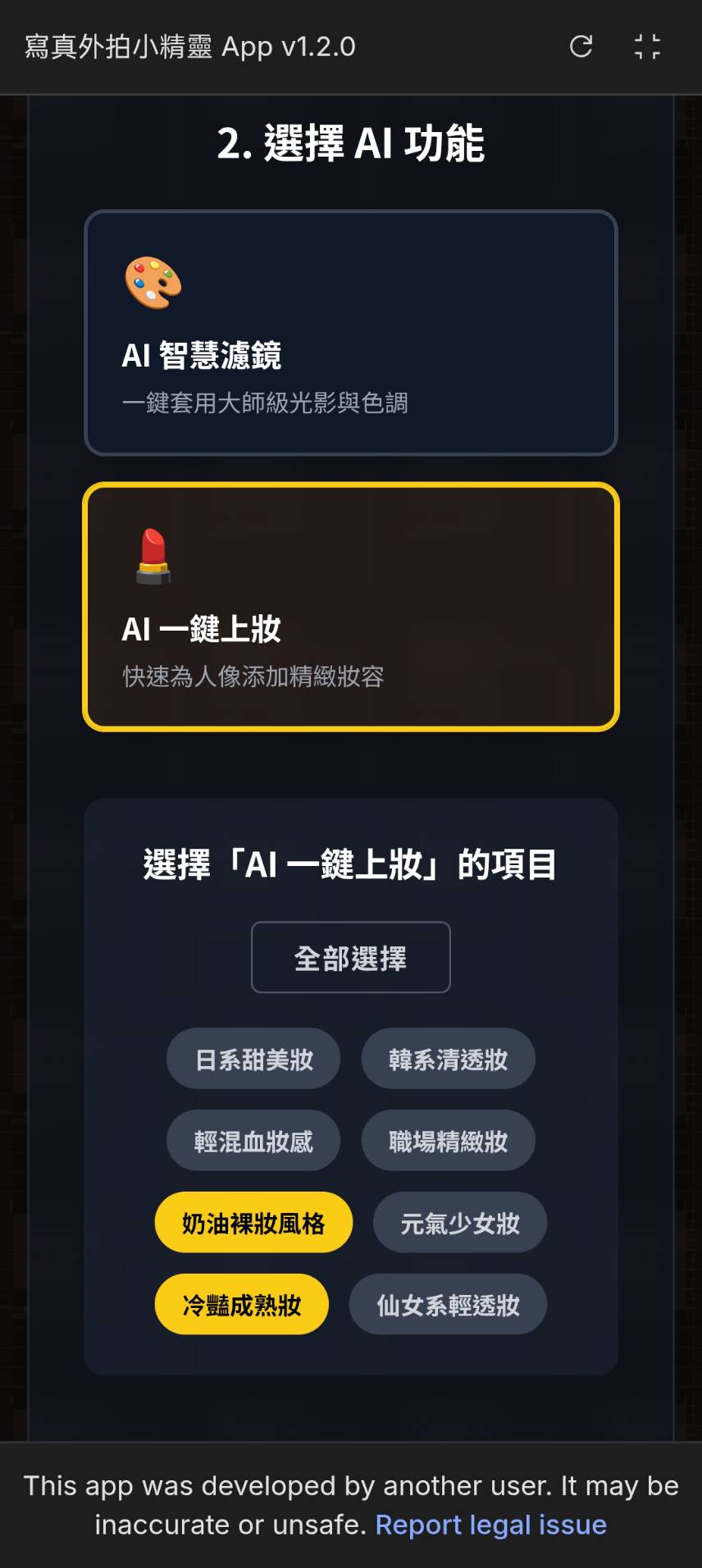Unselect the 冷豔成熟妝 chip
Viewport: 702px width, 1568px height.
[x=242, y=1305]
